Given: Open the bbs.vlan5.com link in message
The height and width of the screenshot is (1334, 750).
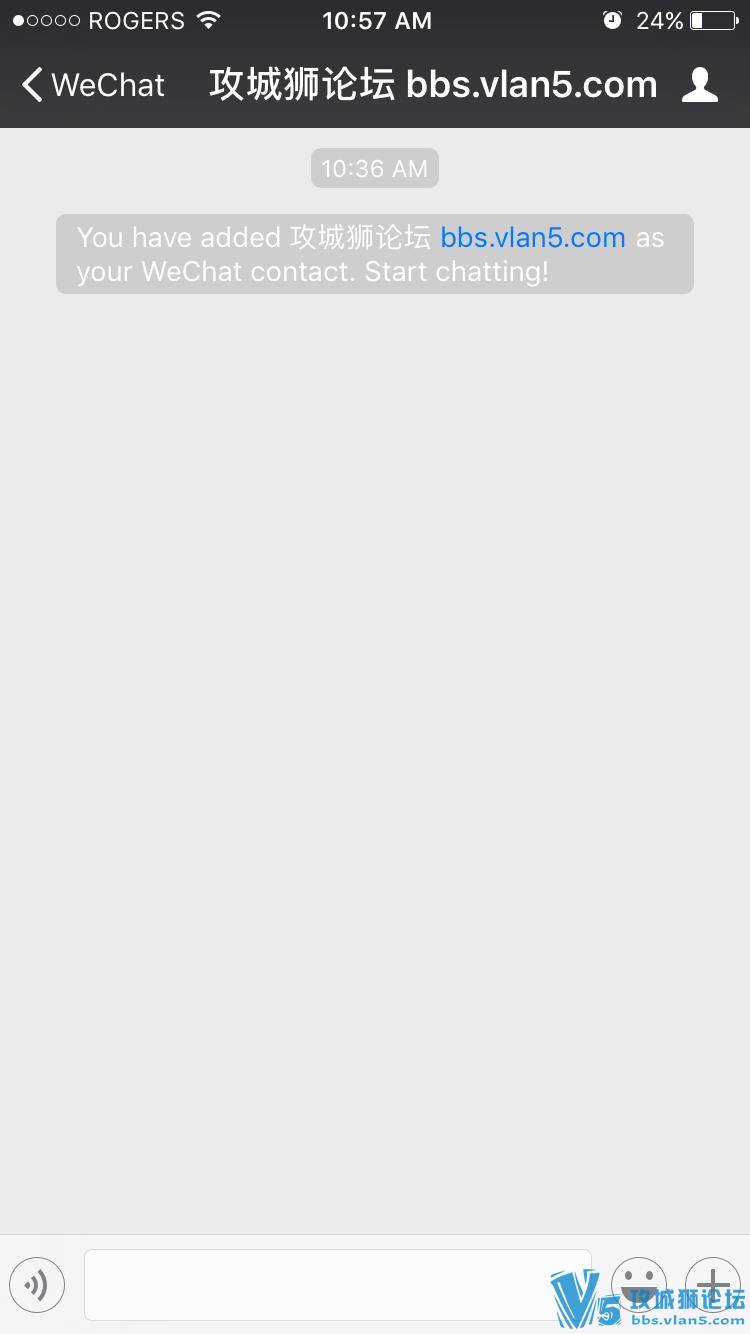Looking at the screenshot, I should coord(532,238).
